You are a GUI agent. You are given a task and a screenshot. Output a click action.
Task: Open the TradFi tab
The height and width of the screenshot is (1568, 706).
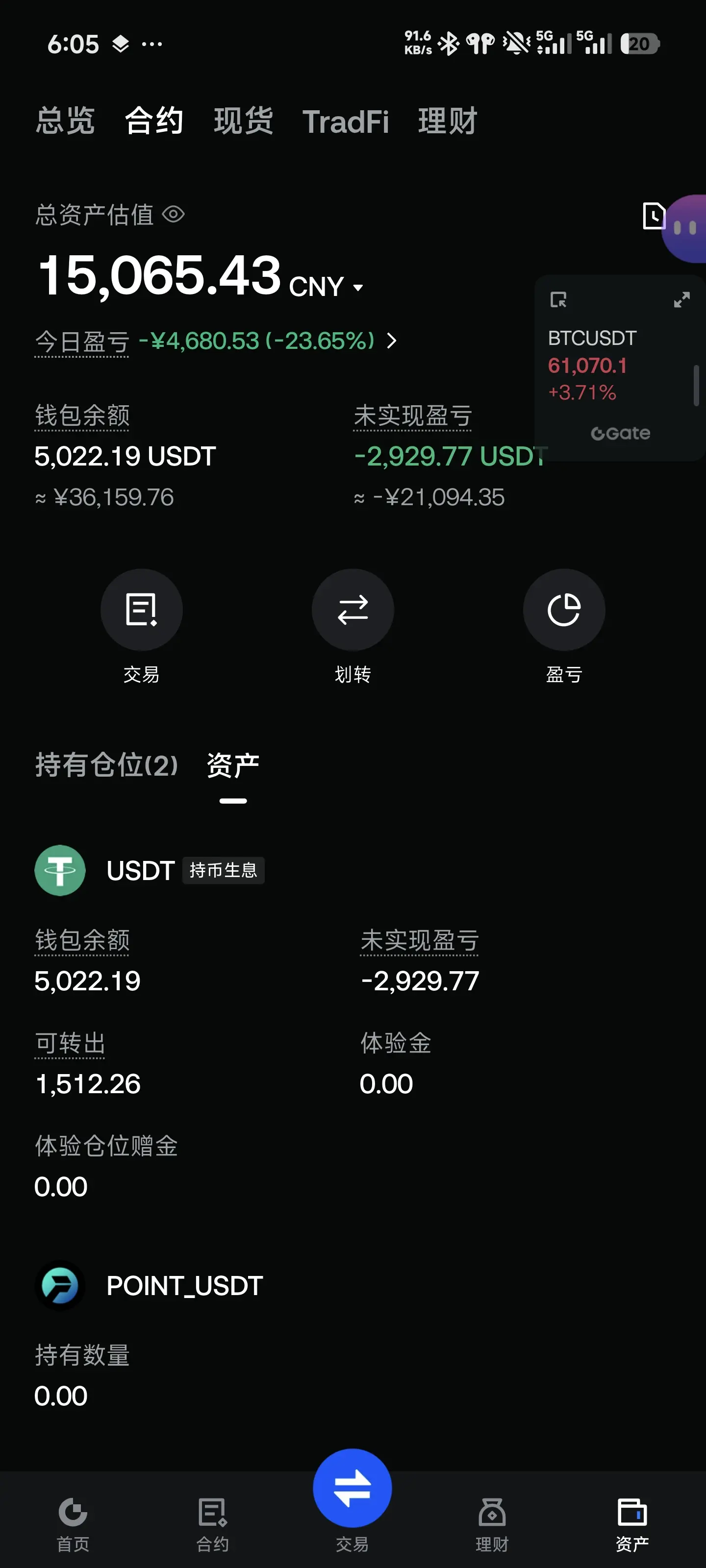(345, 121)
